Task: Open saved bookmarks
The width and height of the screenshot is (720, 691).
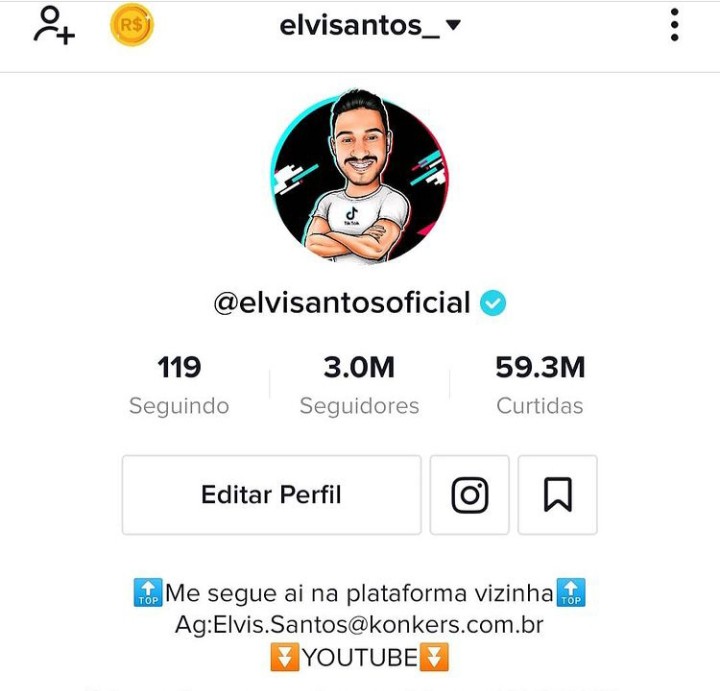Action: [x=557, y=495]
